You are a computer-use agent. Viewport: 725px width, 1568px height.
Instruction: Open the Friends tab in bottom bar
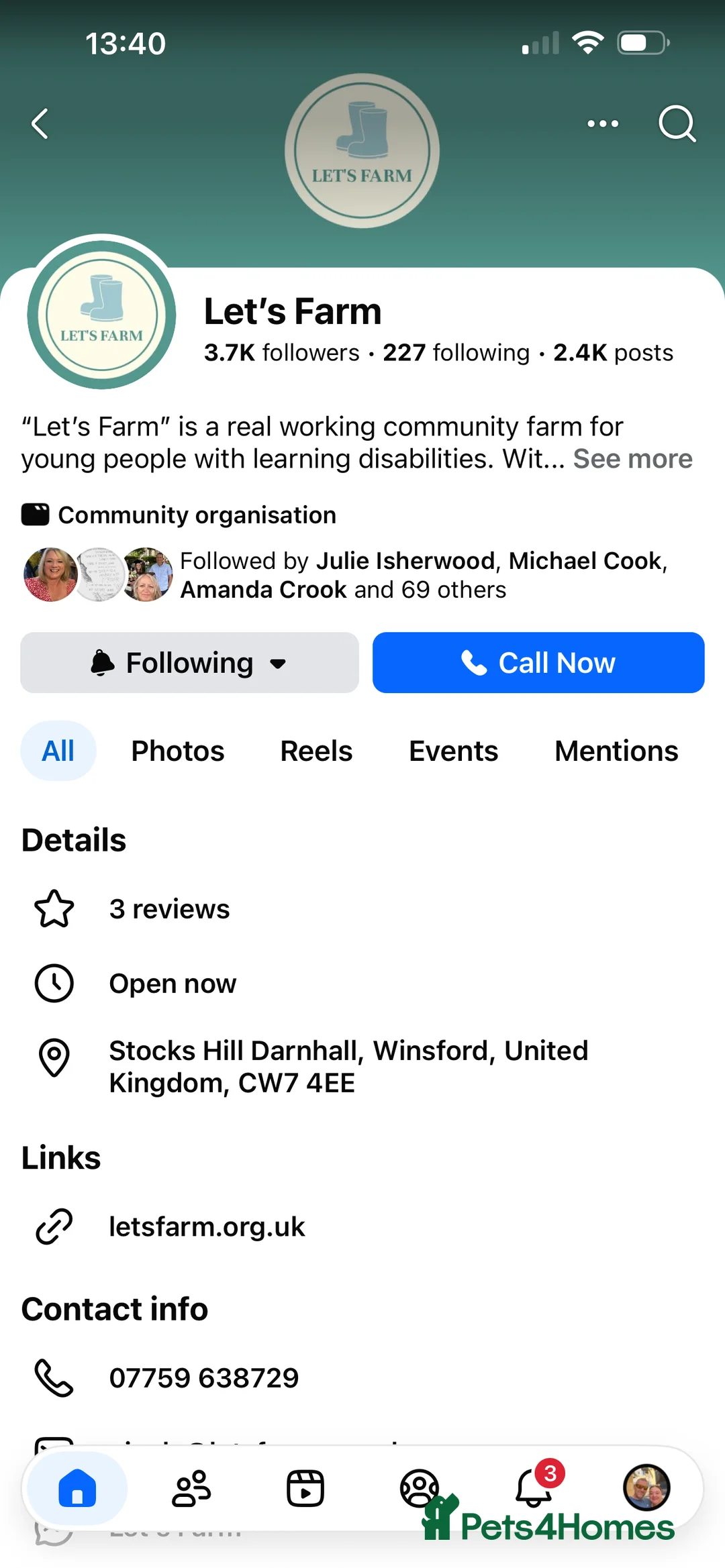pos(191,1488)
